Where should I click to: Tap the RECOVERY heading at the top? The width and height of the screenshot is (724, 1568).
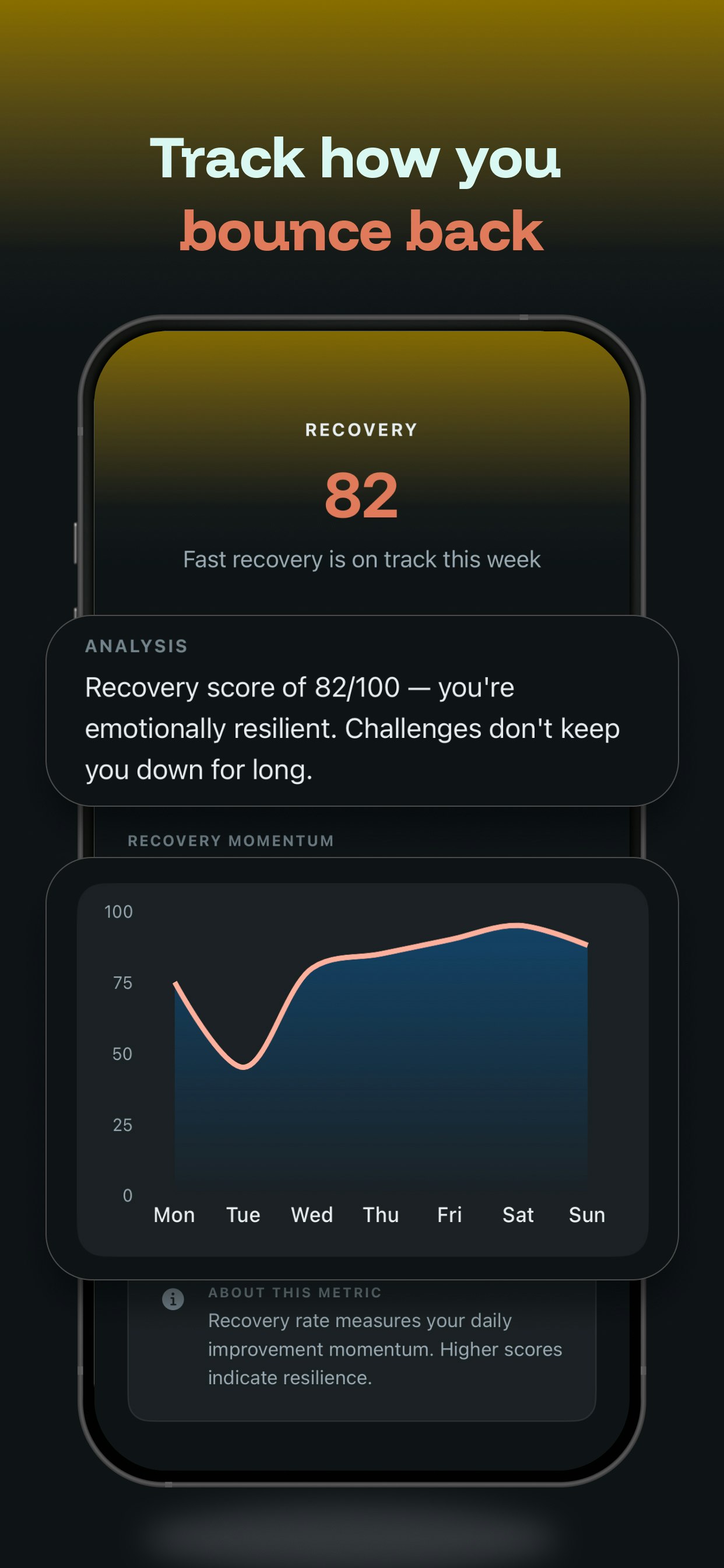[361, 429]
